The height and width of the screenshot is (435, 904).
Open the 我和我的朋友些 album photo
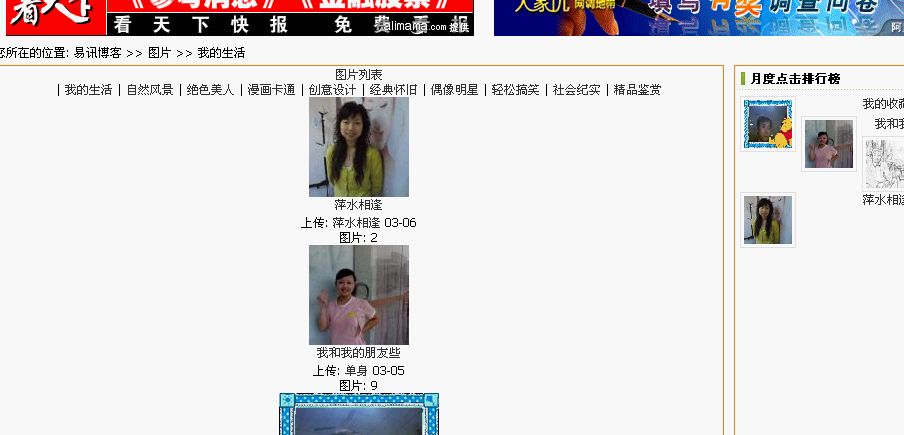coord(358,295)
